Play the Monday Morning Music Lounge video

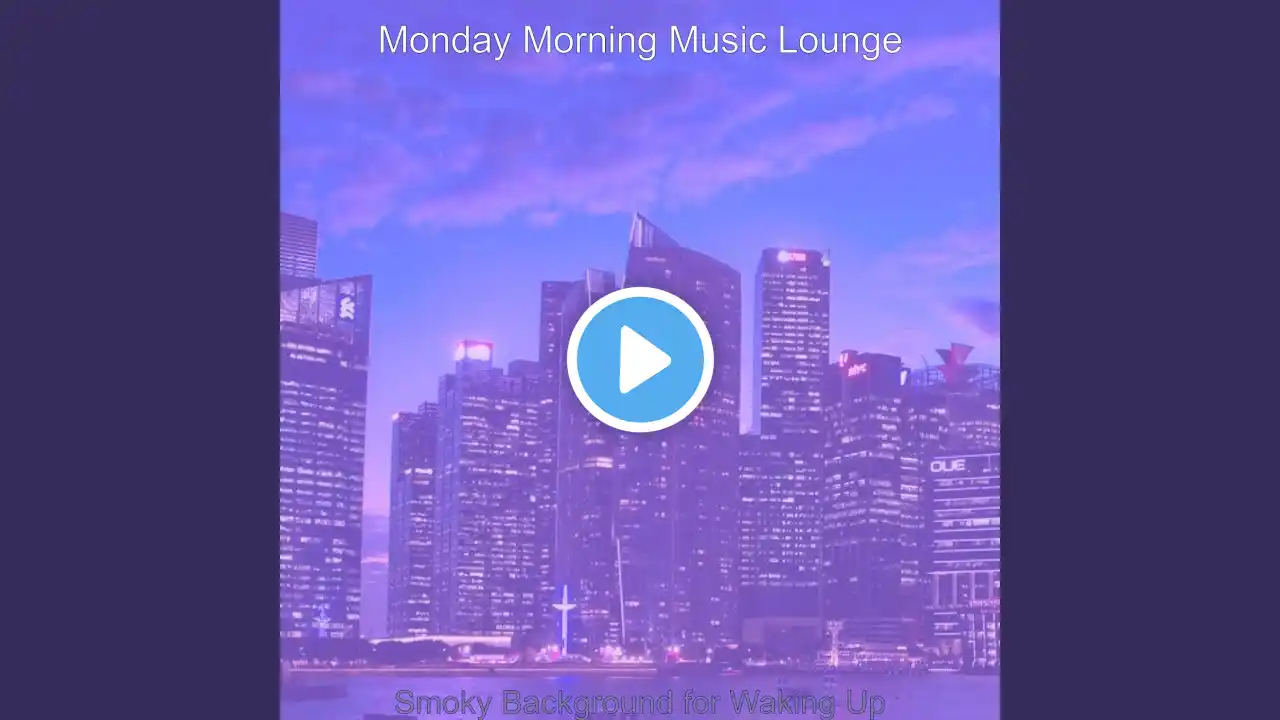pos(640,360)
